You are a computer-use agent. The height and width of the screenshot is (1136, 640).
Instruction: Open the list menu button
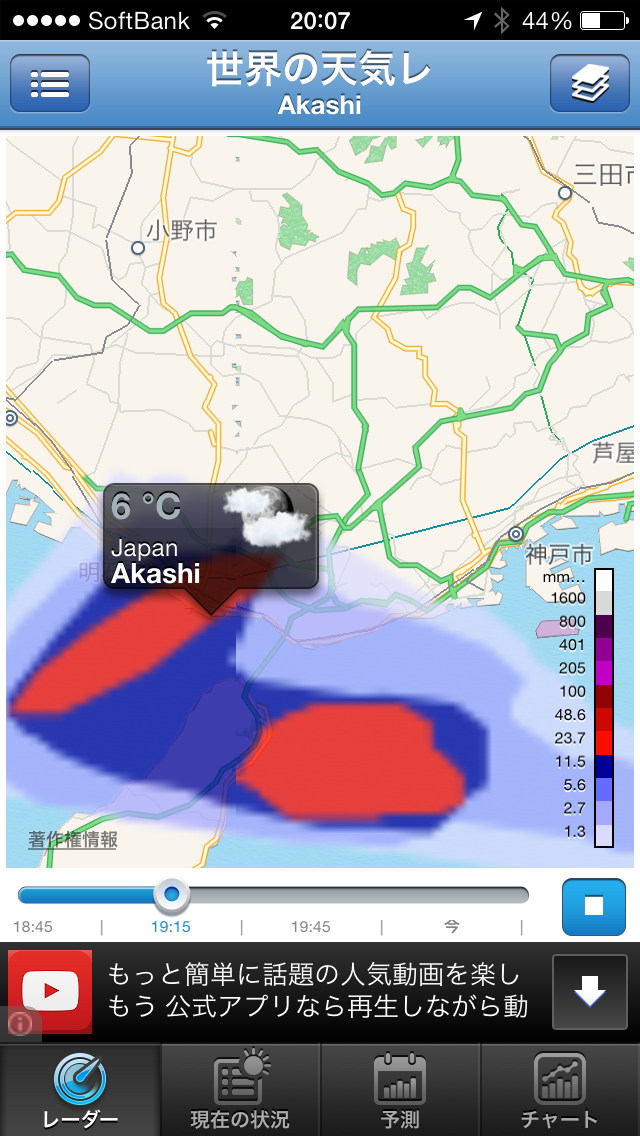pos(50,83)
